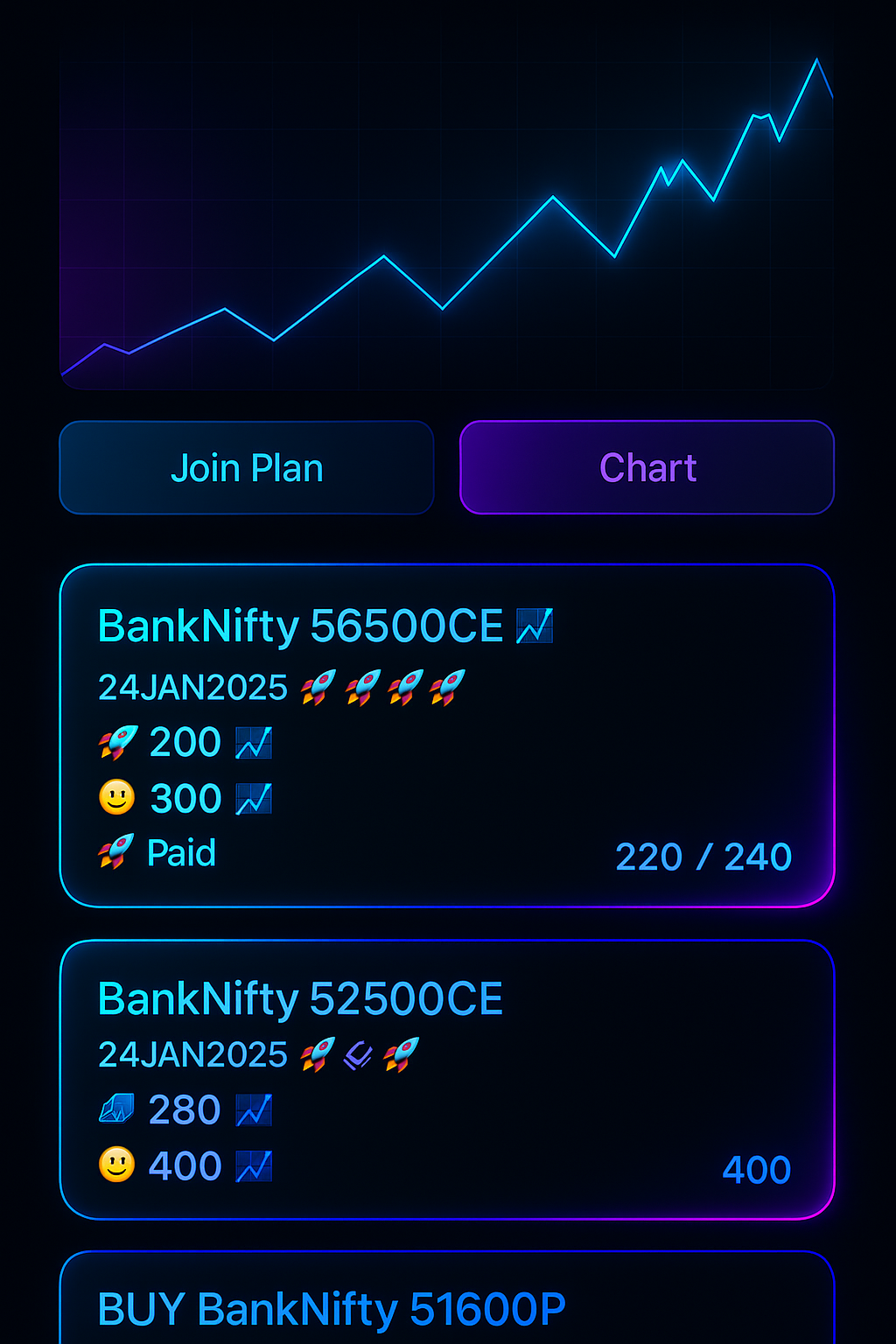Click the chart icon beside BankNifty 56500CE title

pos(535,625)
